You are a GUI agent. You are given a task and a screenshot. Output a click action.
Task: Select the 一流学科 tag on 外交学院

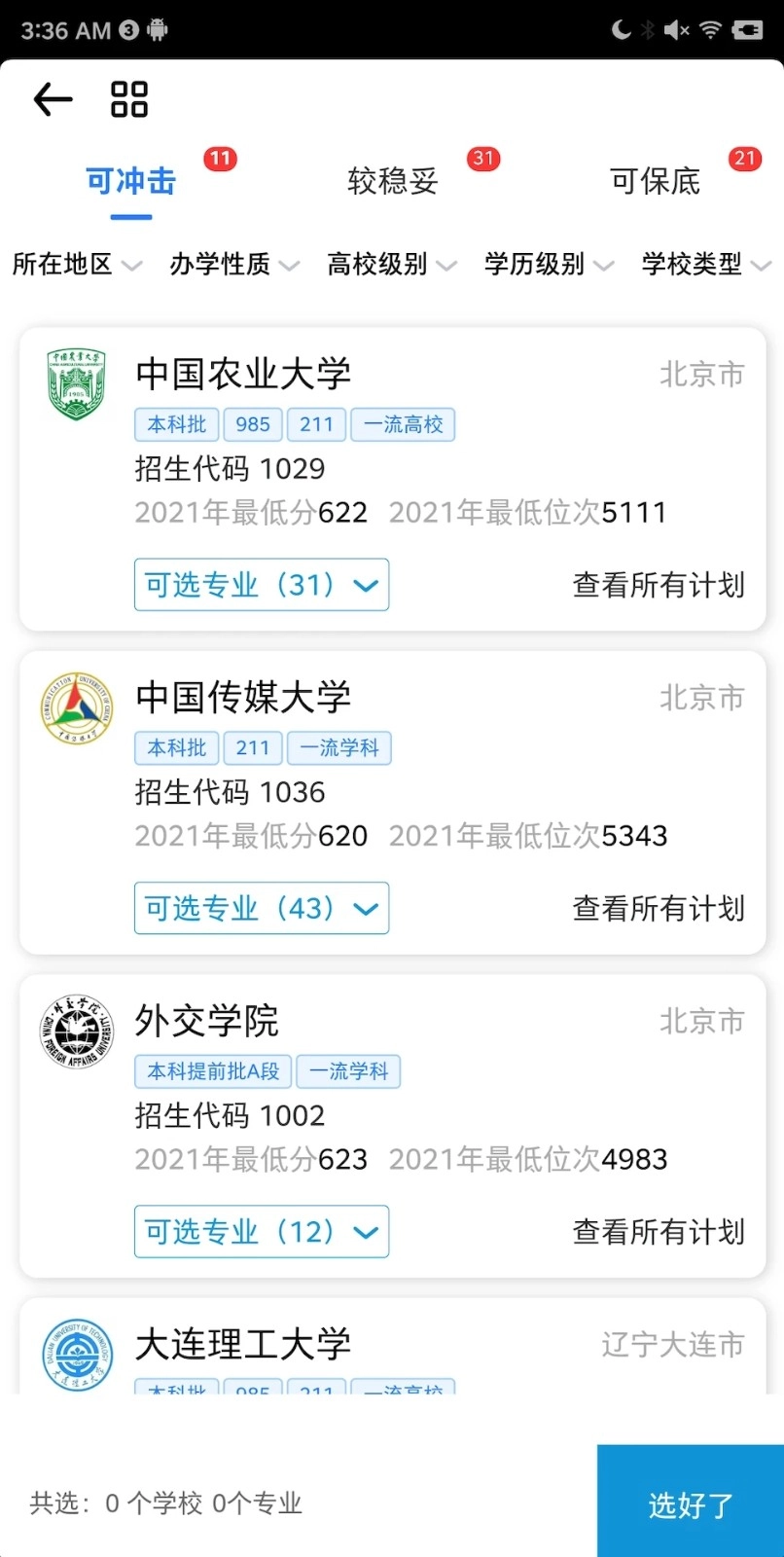click(x=348, y=1070)
